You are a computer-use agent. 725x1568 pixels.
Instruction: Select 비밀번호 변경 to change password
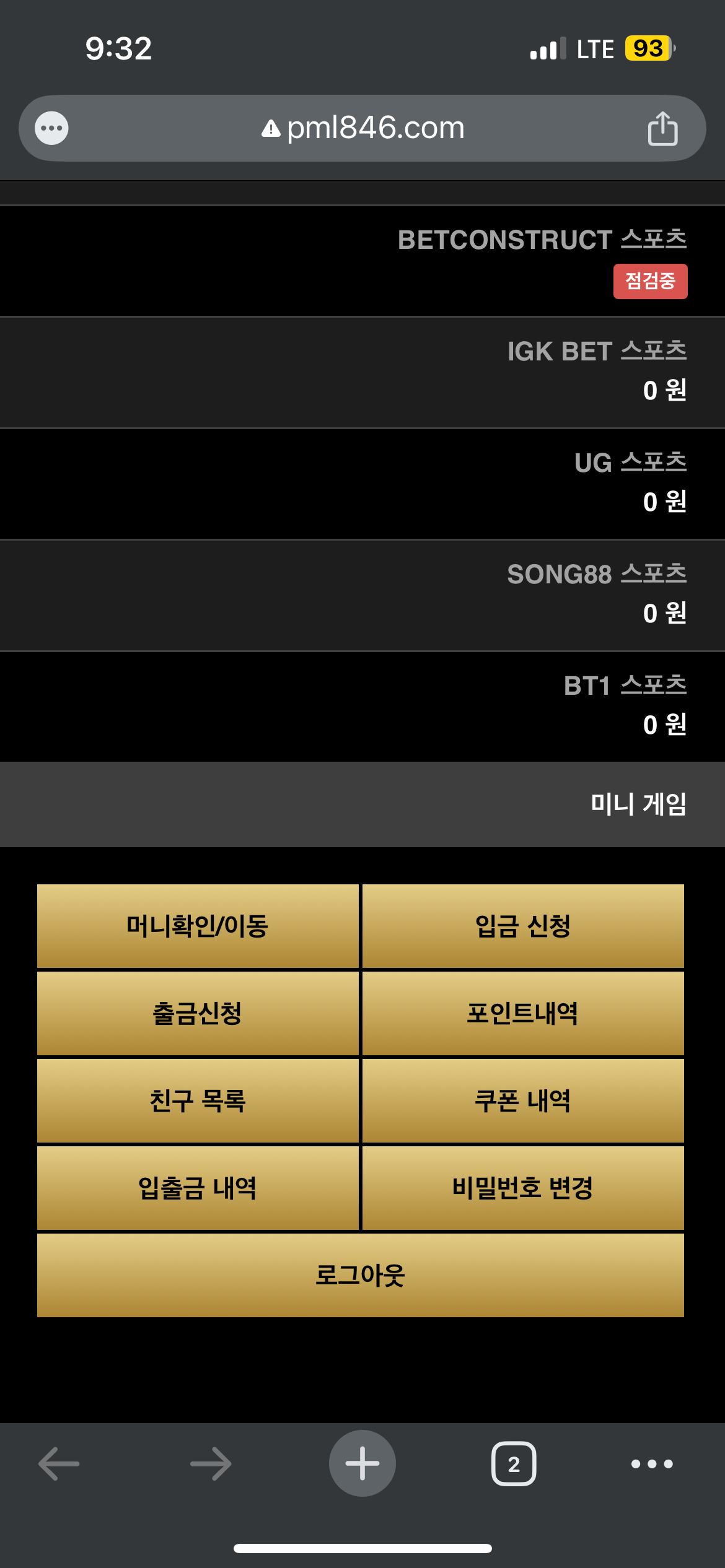(x=523, y=1188)
